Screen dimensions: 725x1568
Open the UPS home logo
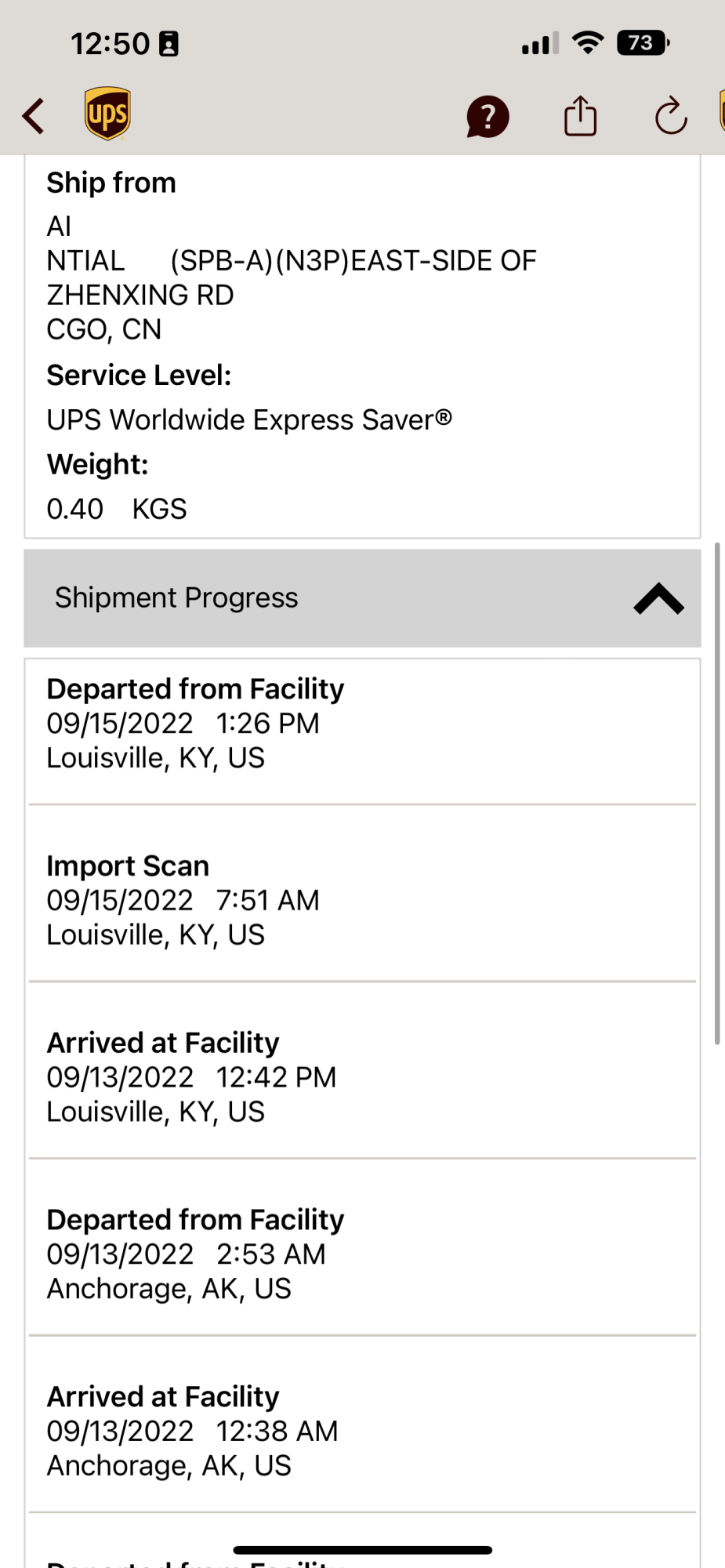[107, 114]
